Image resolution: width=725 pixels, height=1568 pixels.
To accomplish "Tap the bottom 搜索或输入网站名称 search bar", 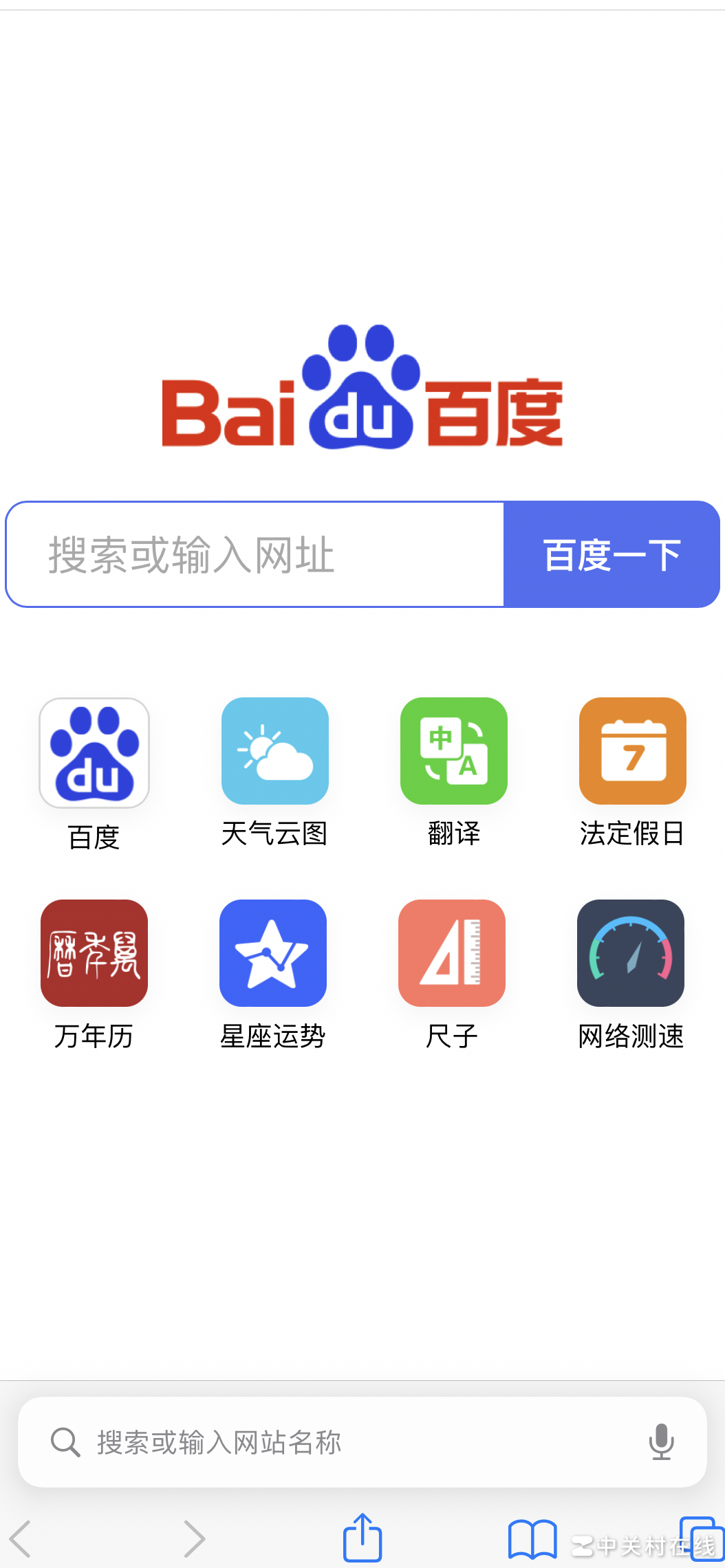I will pyautogui.click(x=310, y=1443).
